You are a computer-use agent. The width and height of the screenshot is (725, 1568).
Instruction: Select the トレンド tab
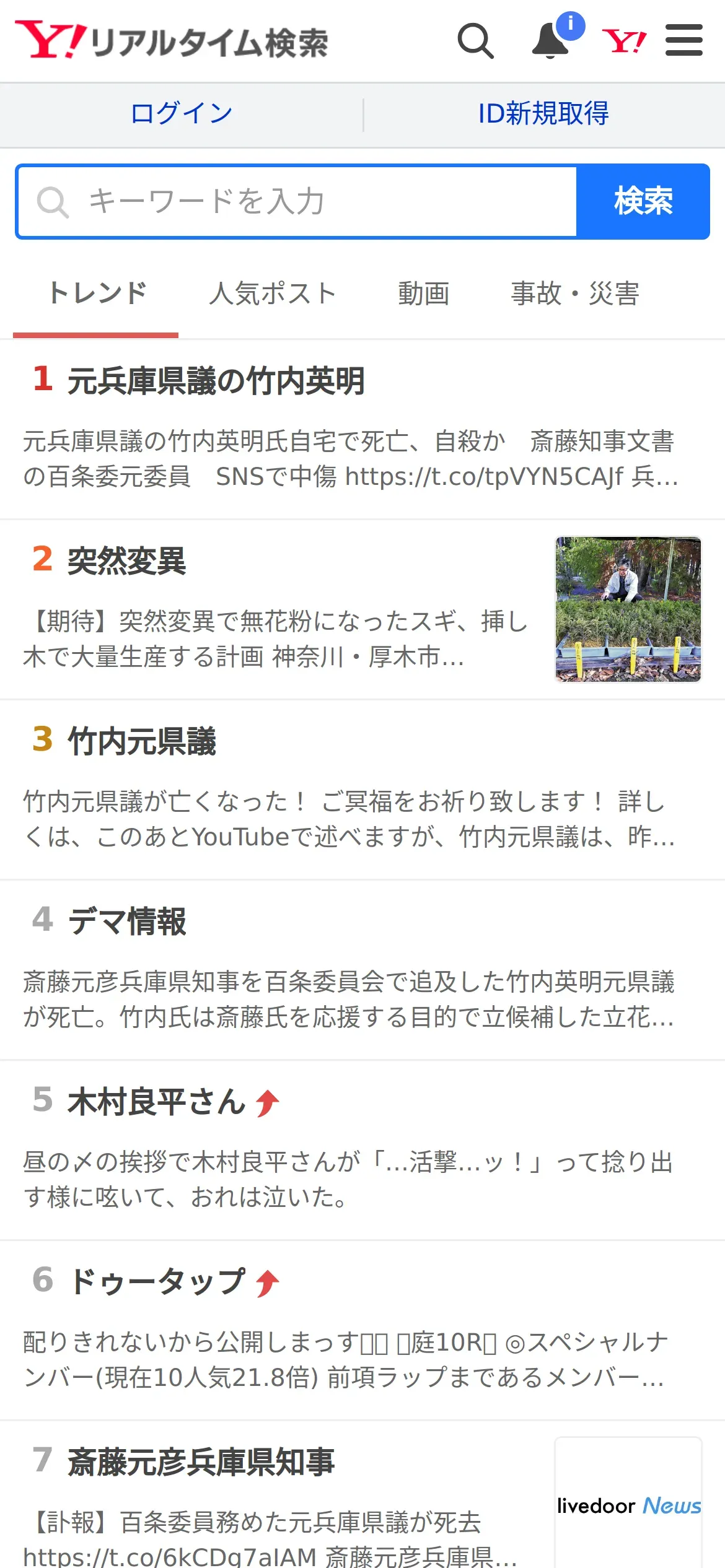pos(97,293)
